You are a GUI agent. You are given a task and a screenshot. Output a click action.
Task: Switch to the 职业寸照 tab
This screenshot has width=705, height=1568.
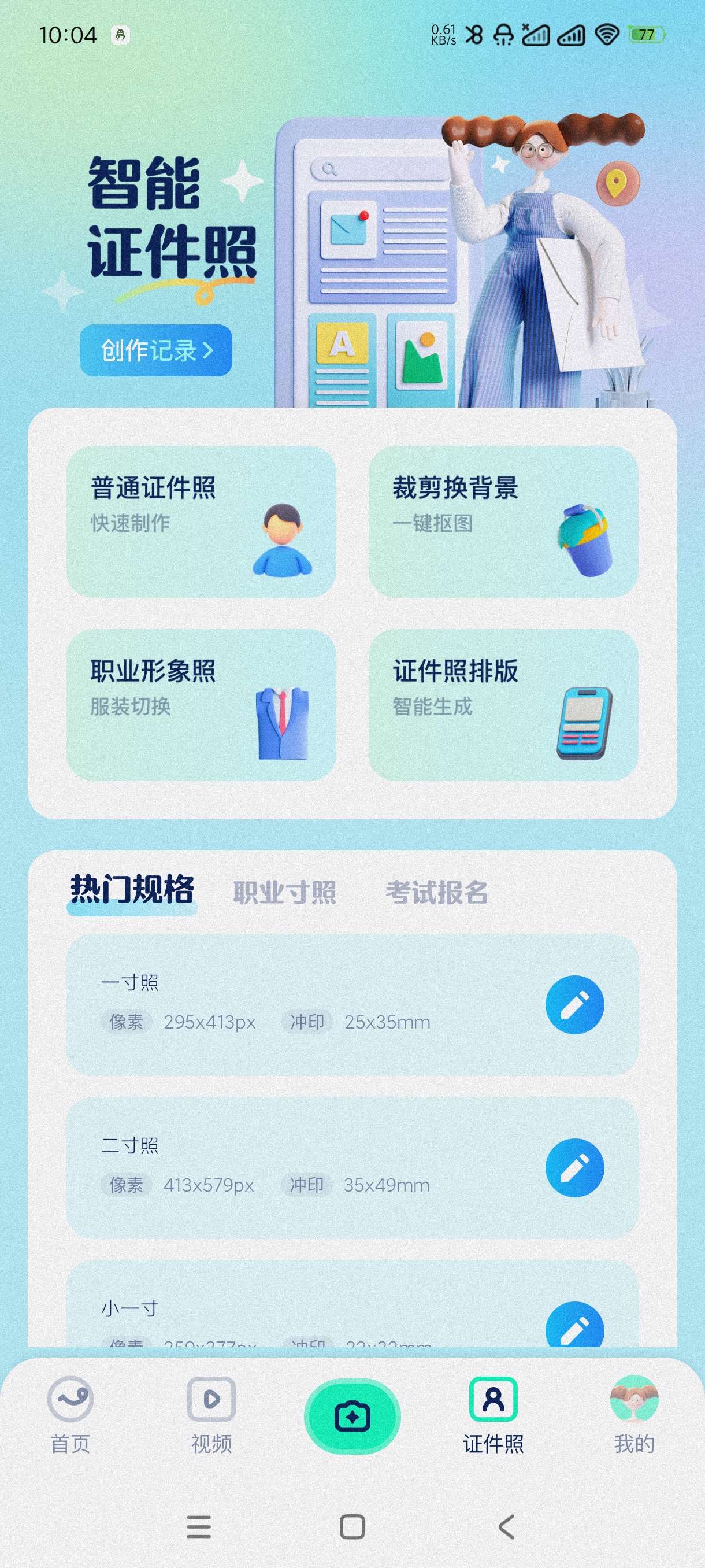[284, 892]
